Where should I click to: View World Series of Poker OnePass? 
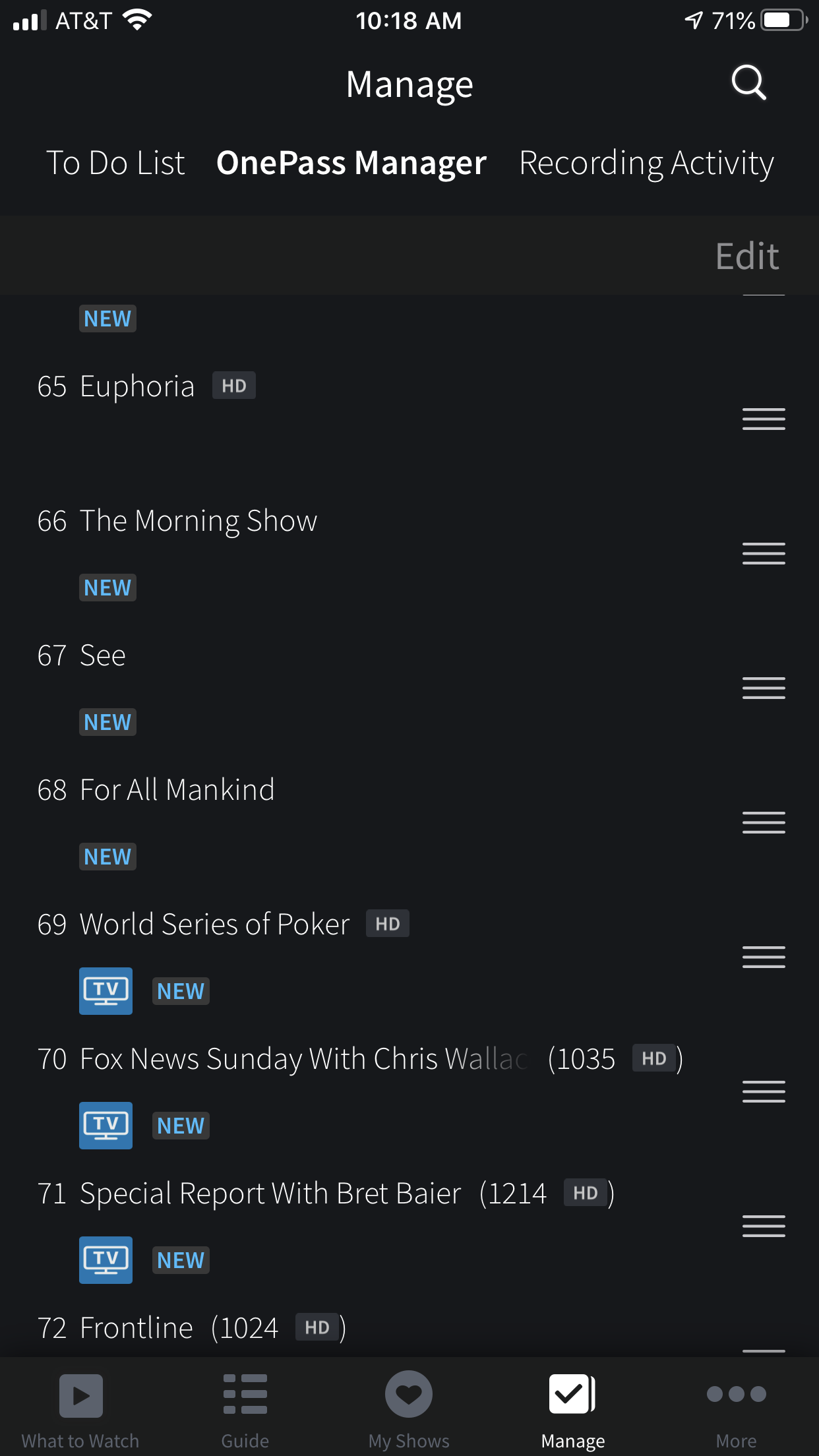pos(214,925)
